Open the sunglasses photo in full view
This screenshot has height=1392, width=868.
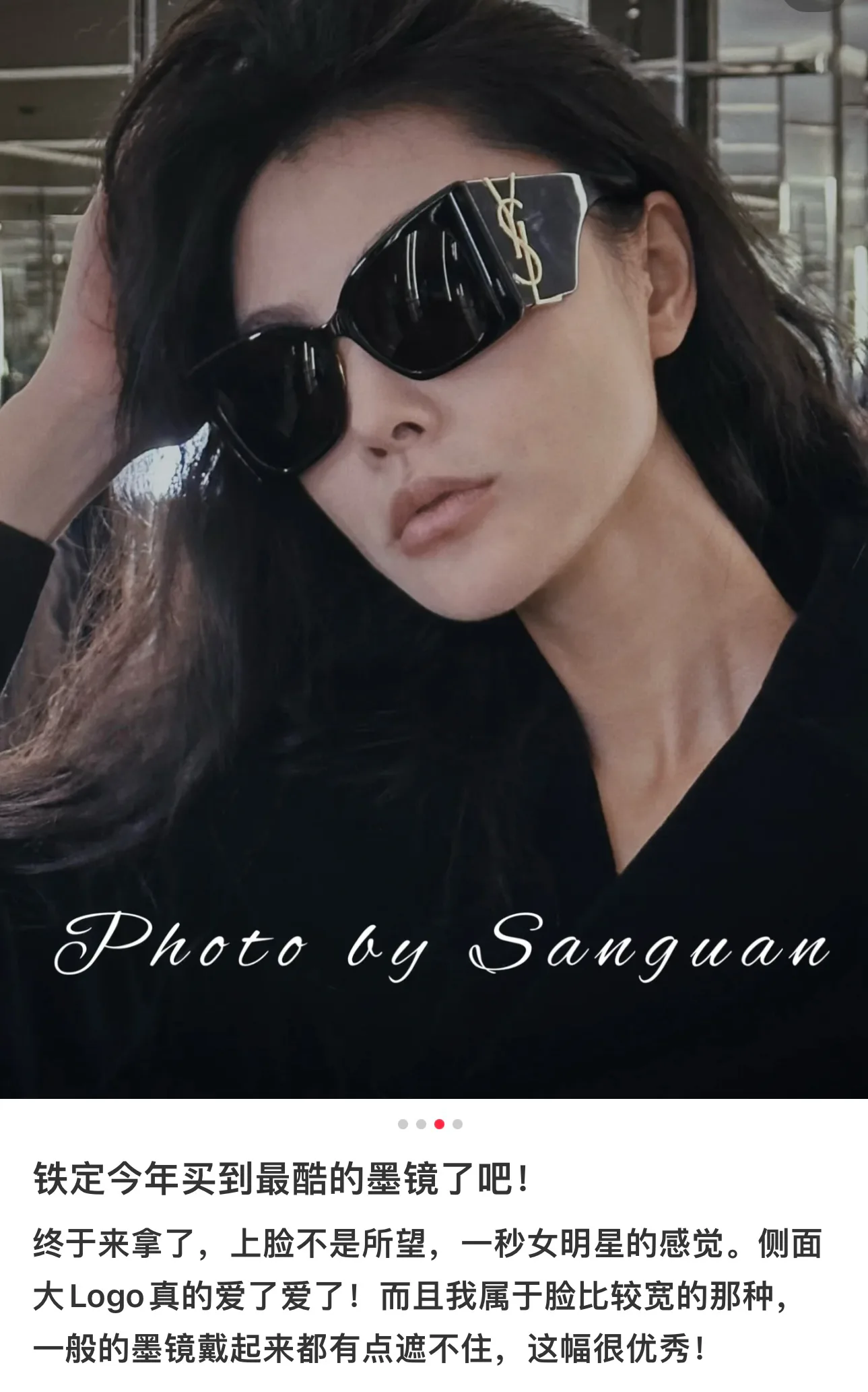coord(434,549)
